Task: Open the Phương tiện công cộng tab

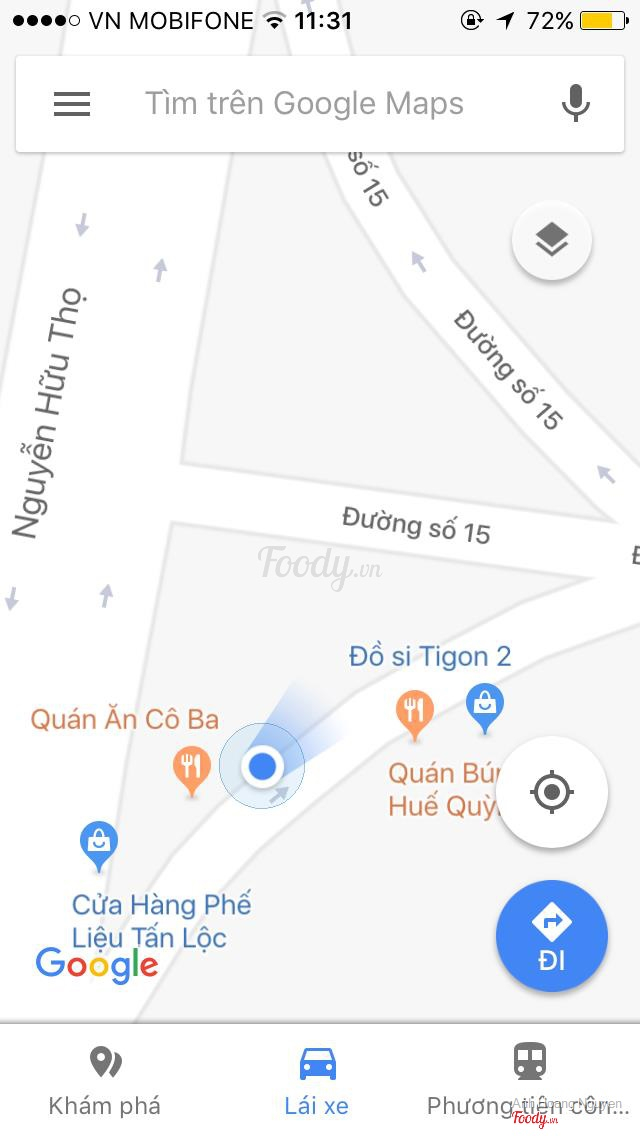Action: (529, 1080)
